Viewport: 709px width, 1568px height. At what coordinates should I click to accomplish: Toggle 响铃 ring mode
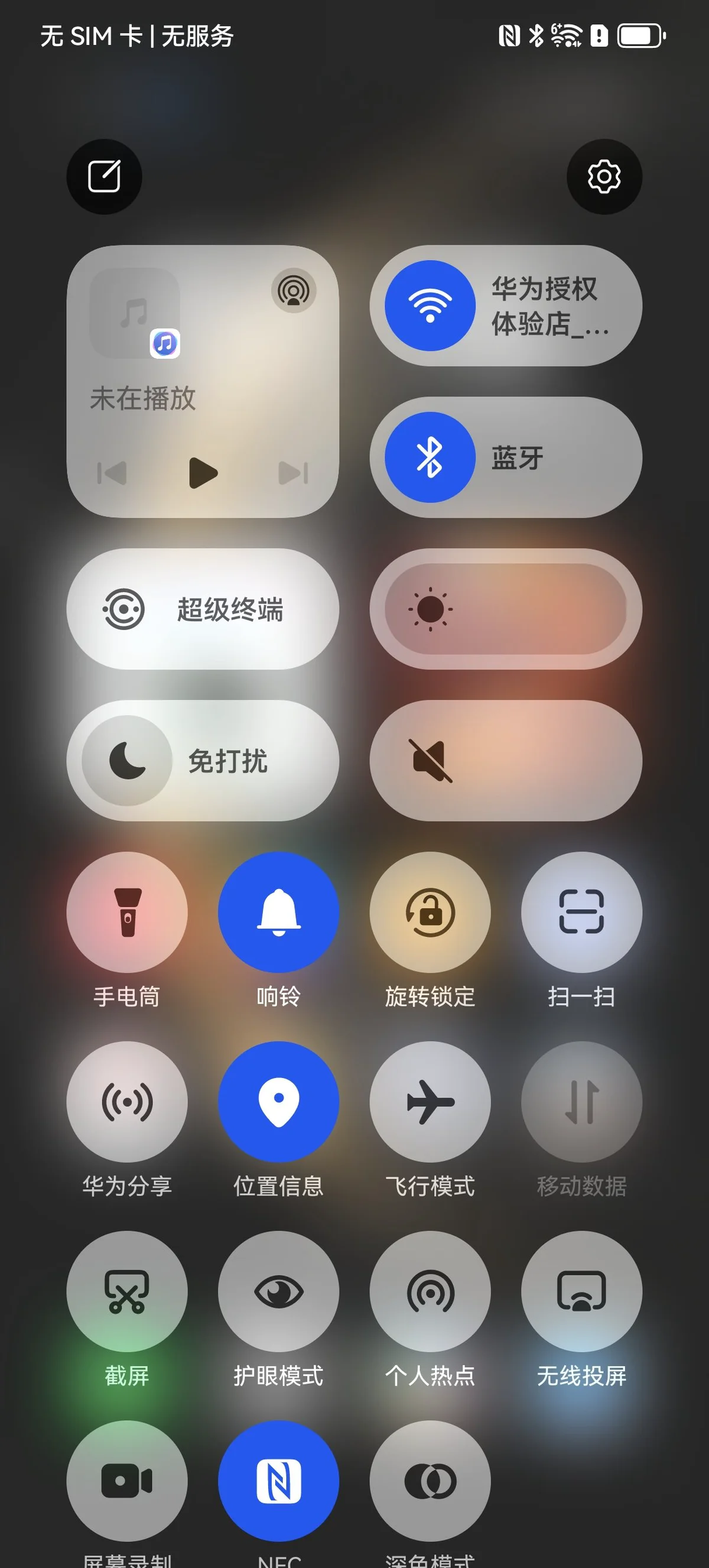point(278,912)
